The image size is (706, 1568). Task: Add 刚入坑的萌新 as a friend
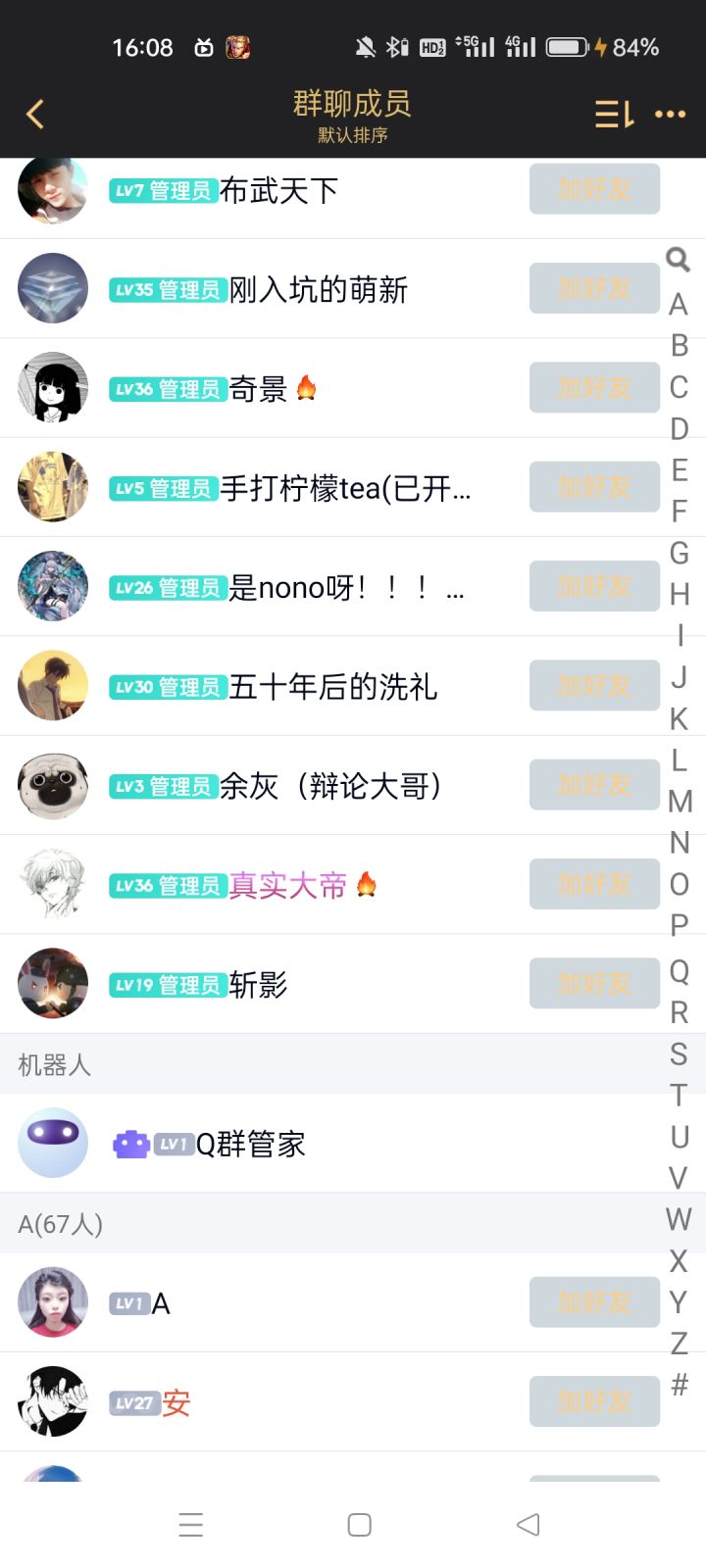594,289
